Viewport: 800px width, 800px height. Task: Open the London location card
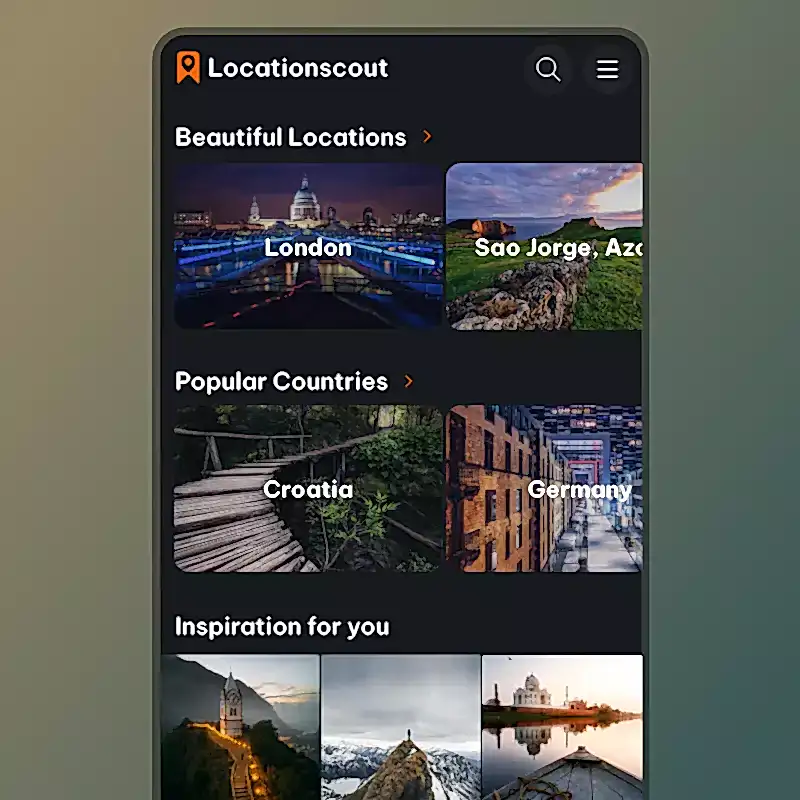(x=308, y=246)
